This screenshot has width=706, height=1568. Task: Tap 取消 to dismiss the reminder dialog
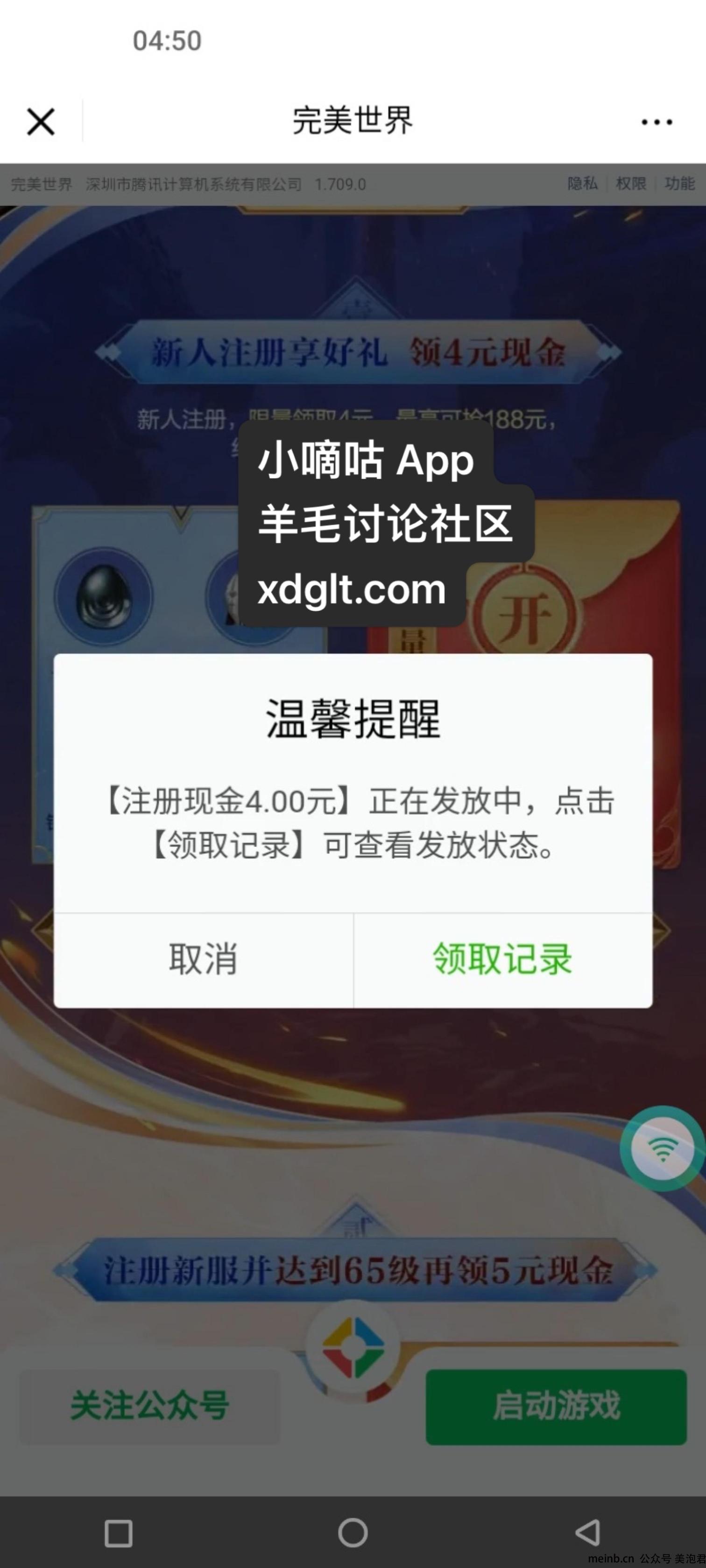203,959
